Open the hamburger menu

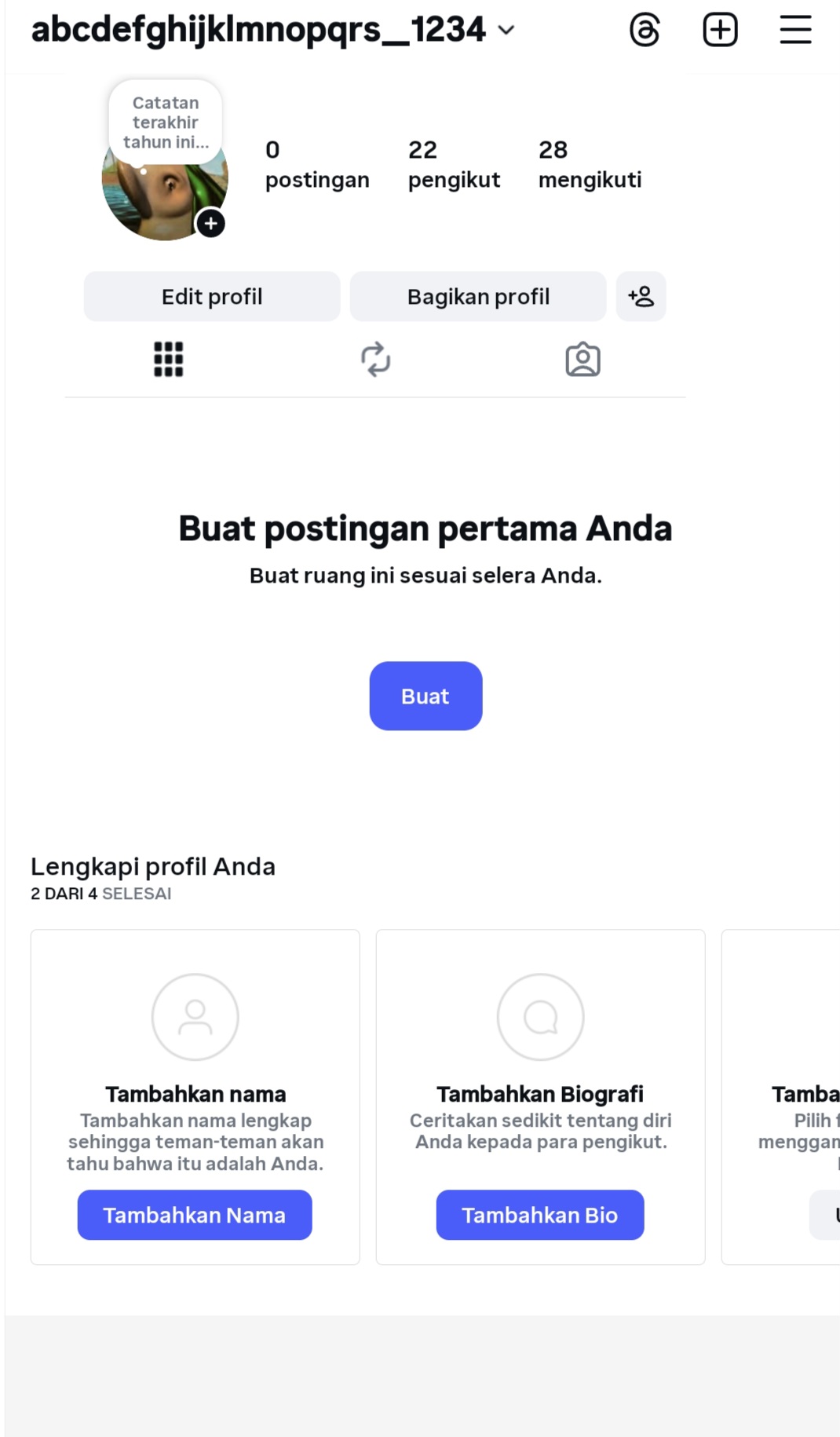[795, 30]
